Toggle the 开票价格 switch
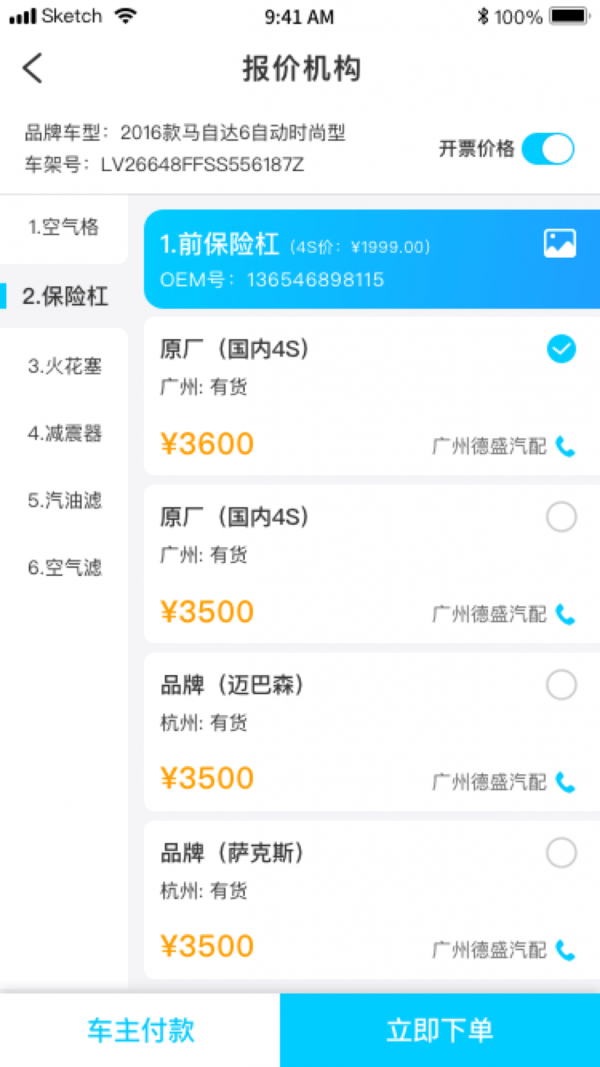This screenshot has width=600, height=1067. [x=547, y=149]
